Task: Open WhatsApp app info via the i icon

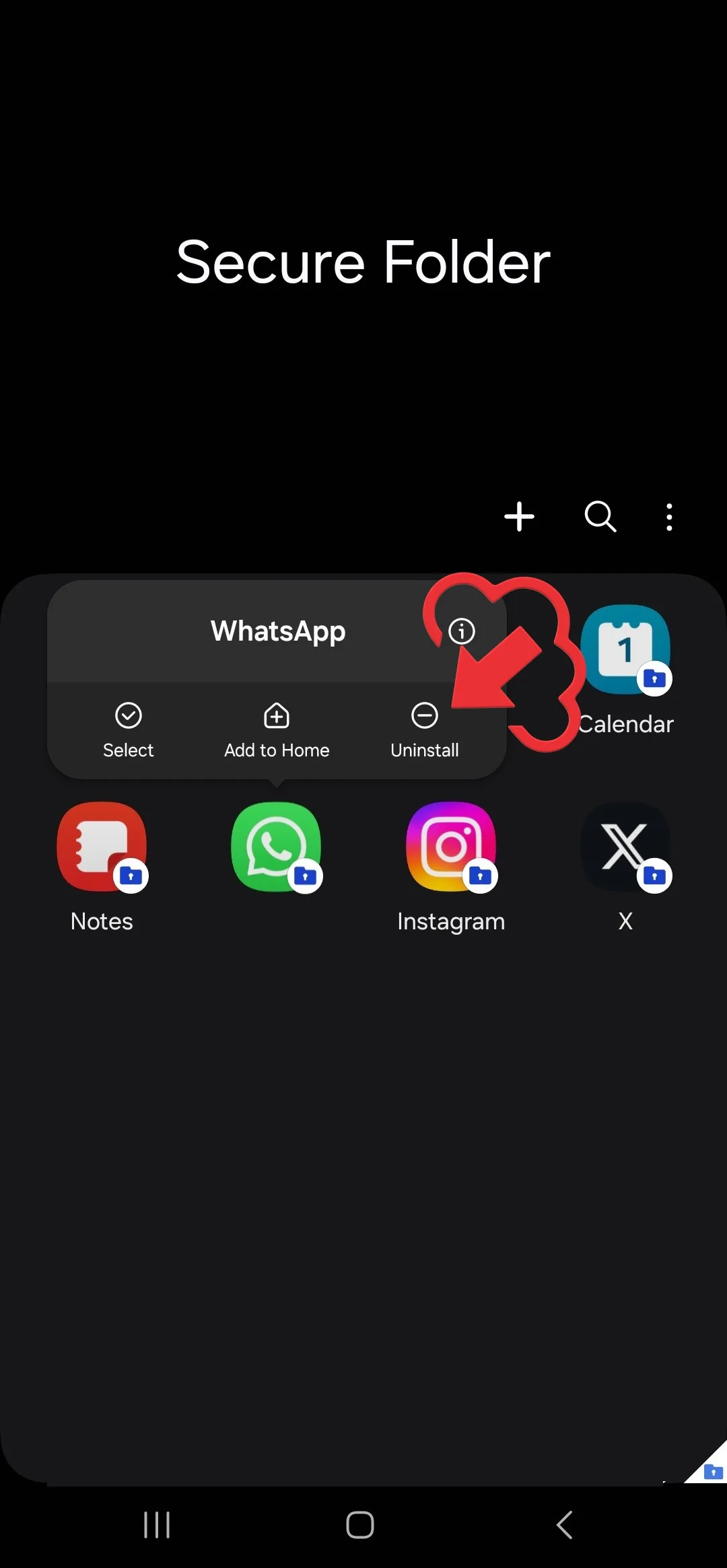Action: 462,631
